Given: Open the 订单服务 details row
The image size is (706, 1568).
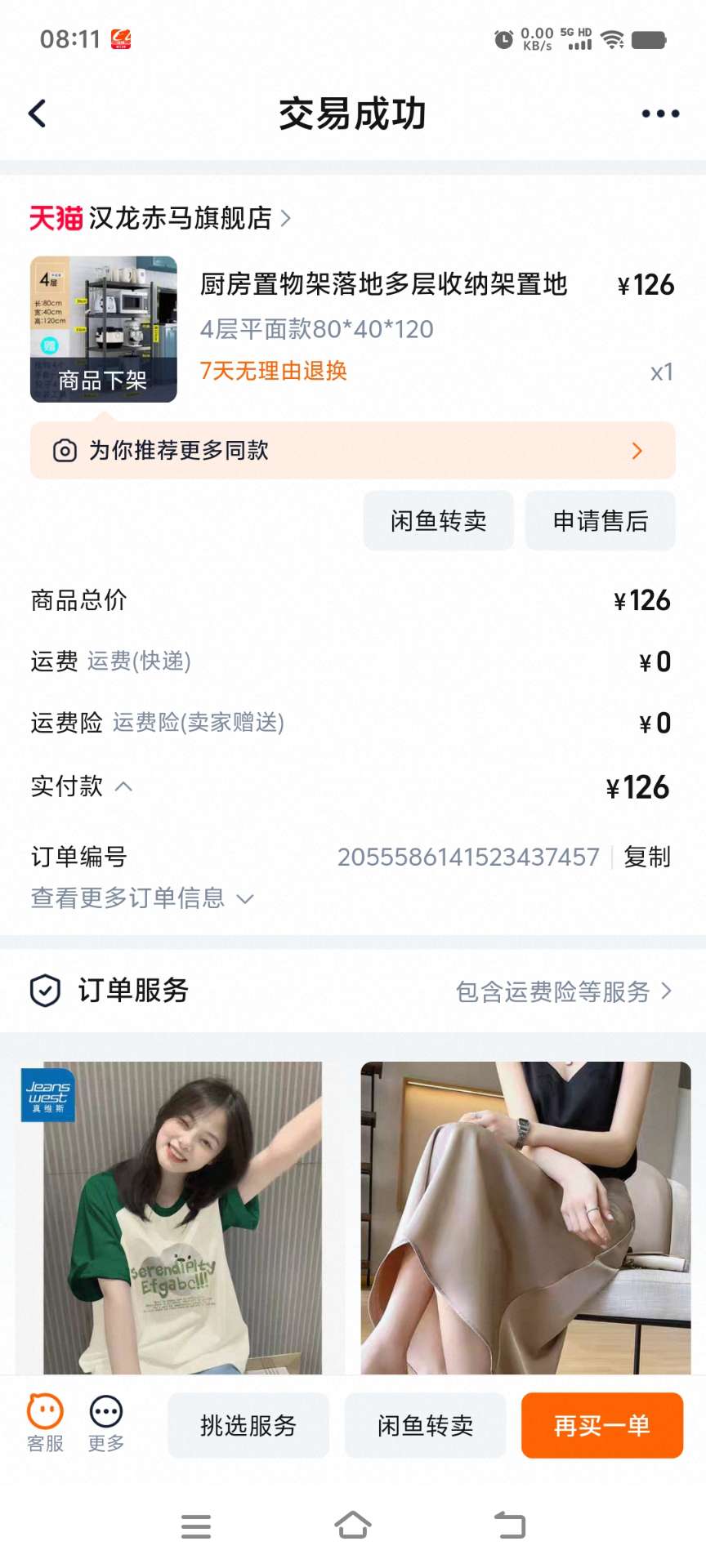Looking at the screenshot, I should [352, 991].
